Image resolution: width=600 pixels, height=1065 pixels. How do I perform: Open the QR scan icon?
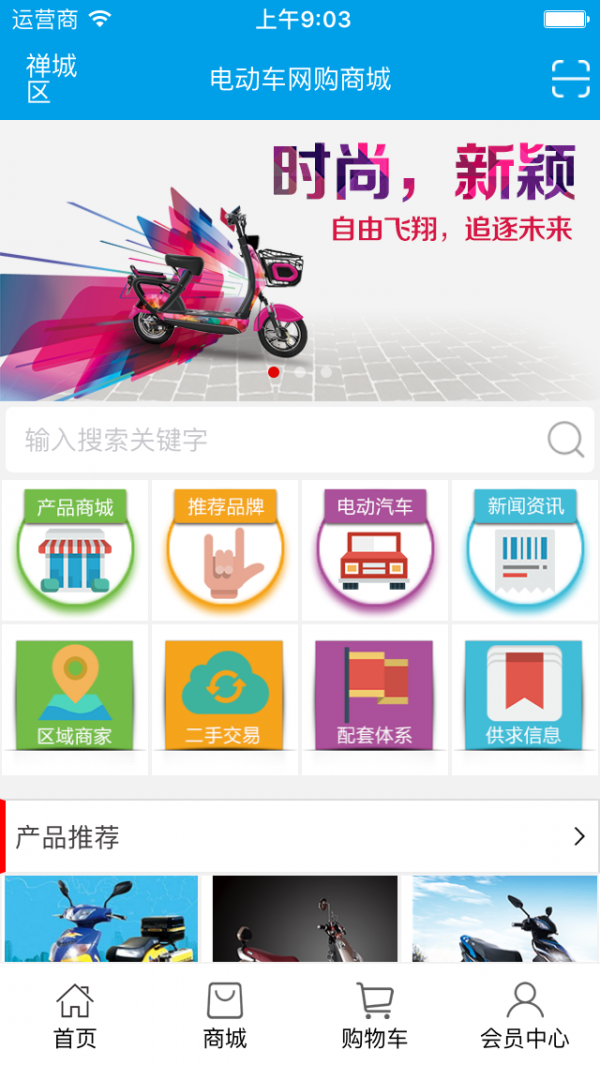click(x=570, y=79)
